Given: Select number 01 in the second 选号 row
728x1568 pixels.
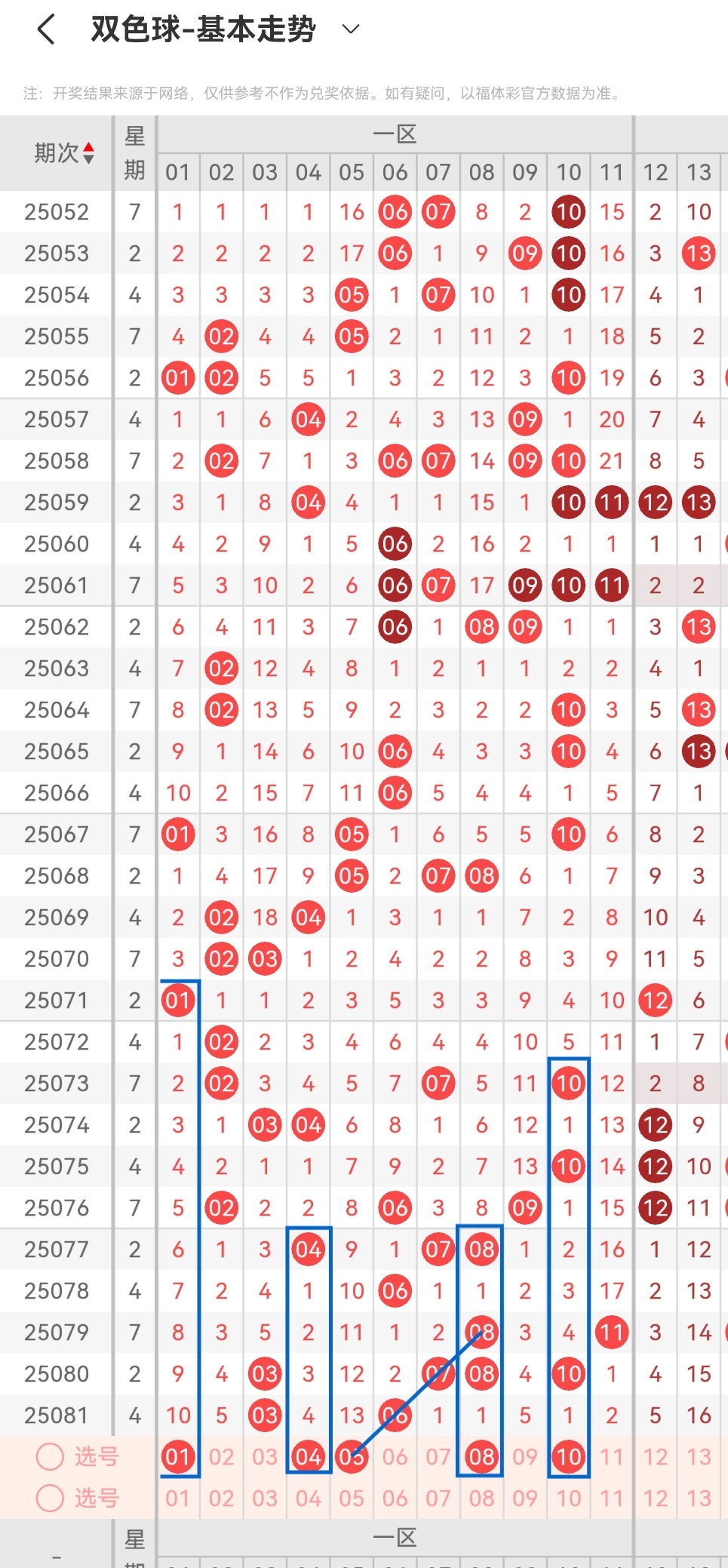Looking at the screenshot, I should click(x=178, y=1498).
